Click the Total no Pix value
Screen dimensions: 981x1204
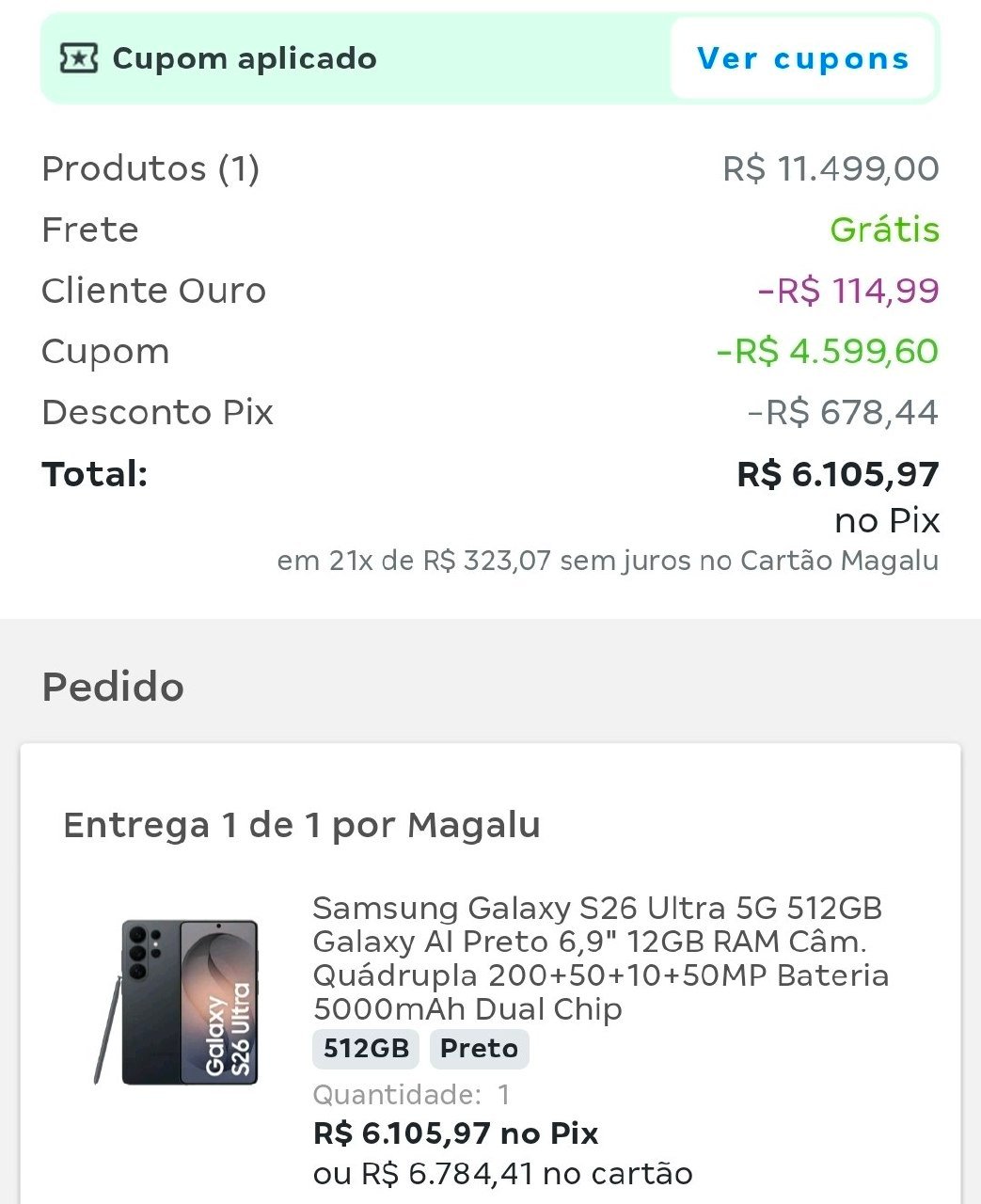click(840, 473)
